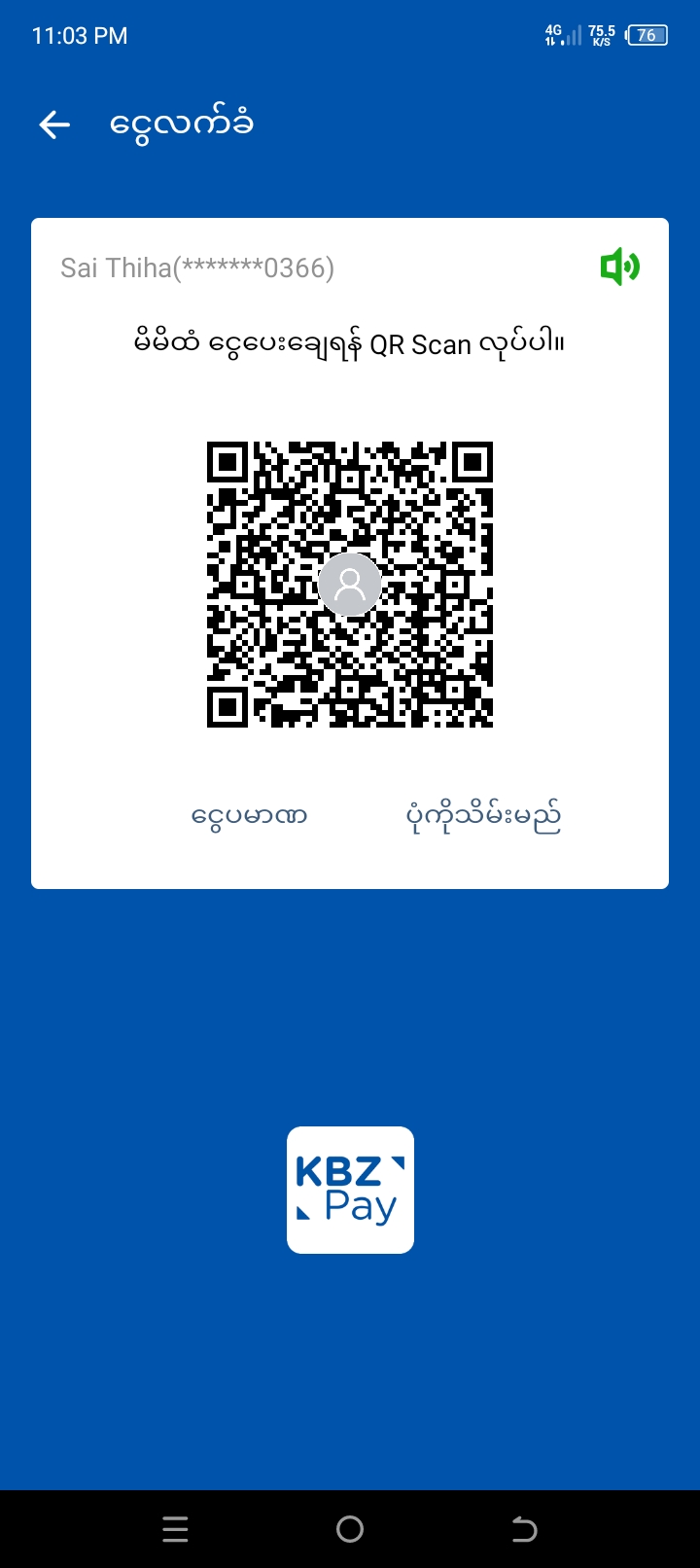The width and height of the screenshot is (700, 1568).
Task: Open recent apps from navigation bar
Action: (175, 1529)
